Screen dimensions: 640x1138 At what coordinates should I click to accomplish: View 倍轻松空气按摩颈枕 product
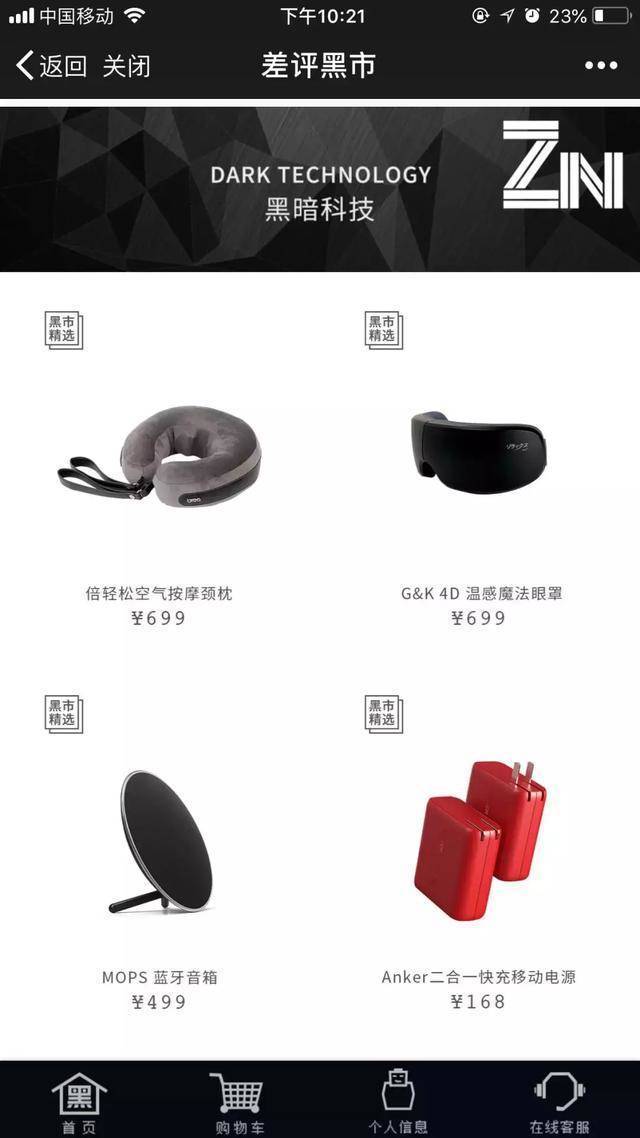coord(159,470)
